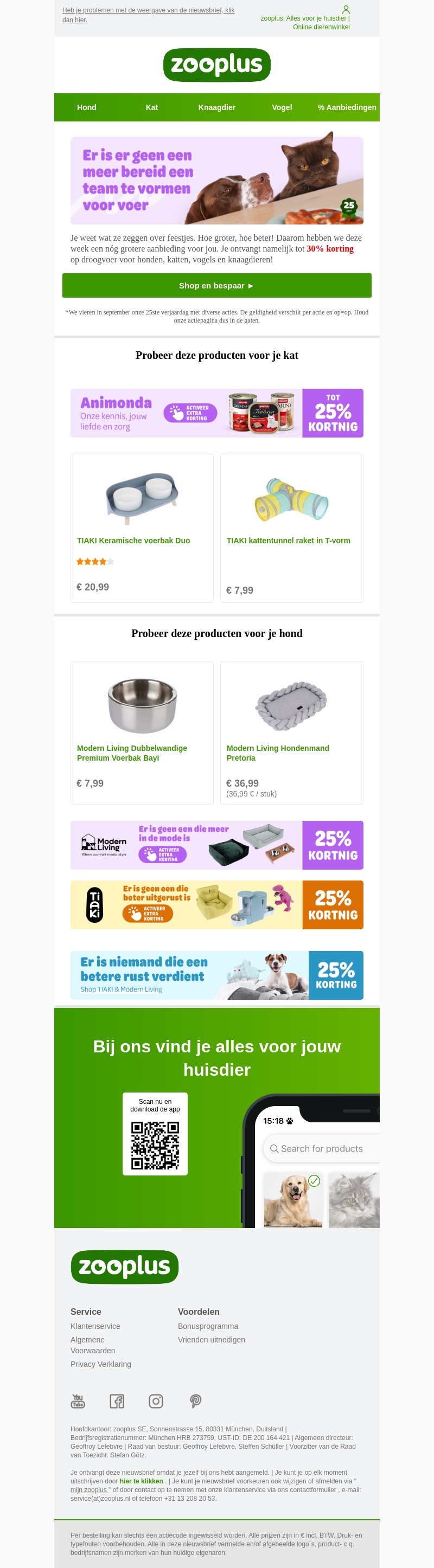Visit the zooplus Instagram profile

point(156,1401)
